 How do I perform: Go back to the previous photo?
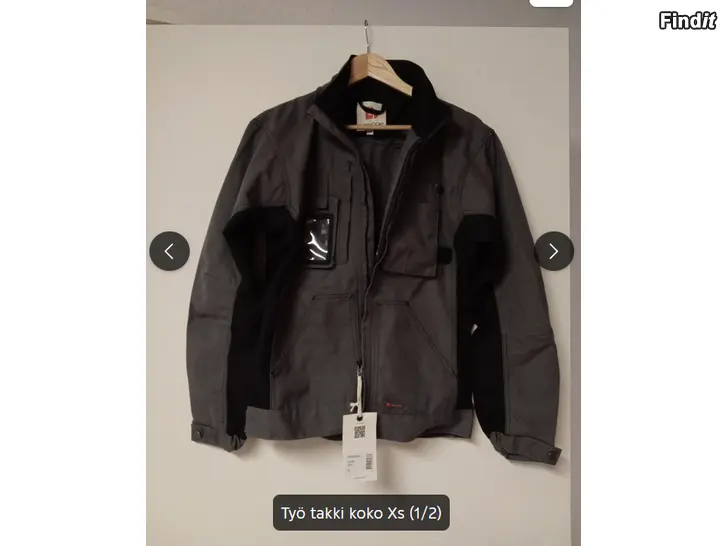[169, 251]
